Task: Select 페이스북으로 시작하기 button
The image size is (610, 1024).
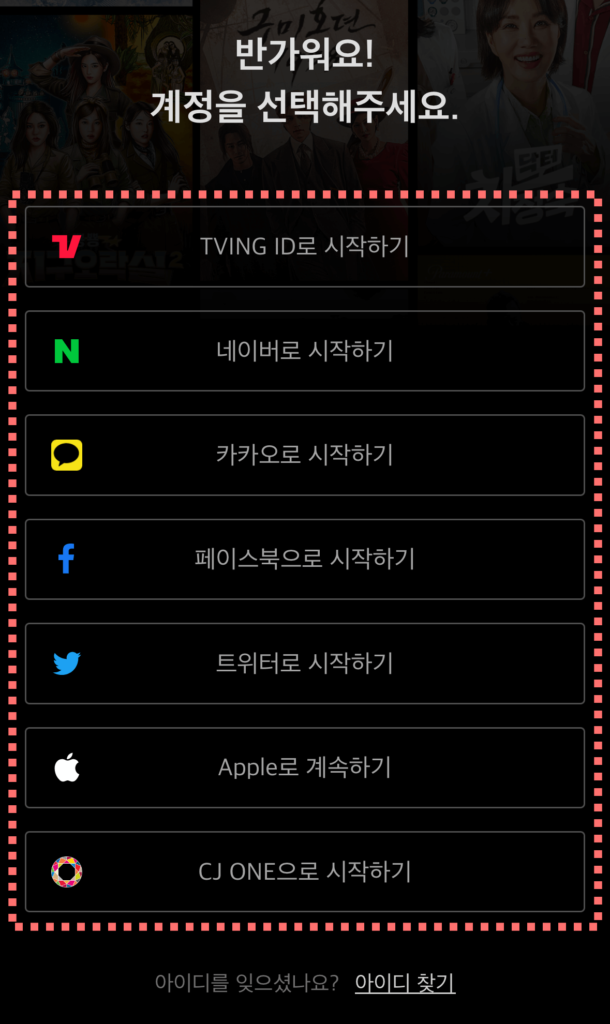Action: point(304,559)
